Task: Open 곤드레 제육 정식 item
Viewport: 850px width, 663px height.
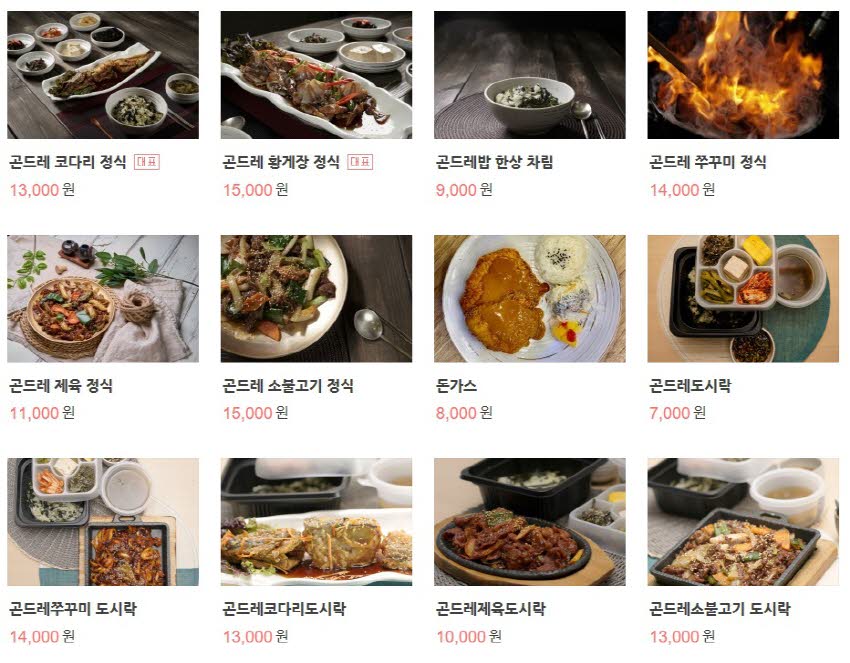Action: click(103, 298)
